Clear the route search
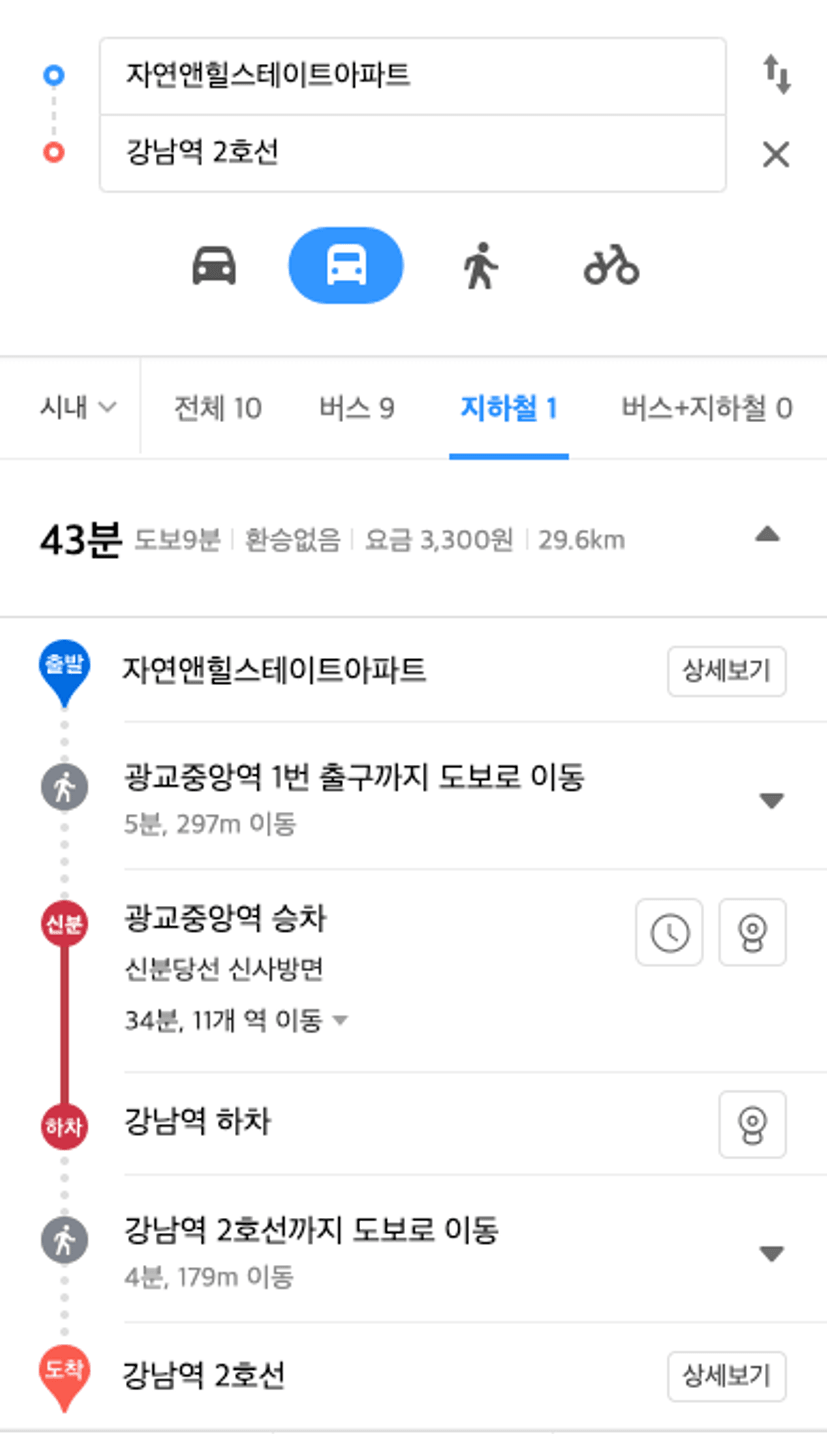 click(x=776, y=154)
